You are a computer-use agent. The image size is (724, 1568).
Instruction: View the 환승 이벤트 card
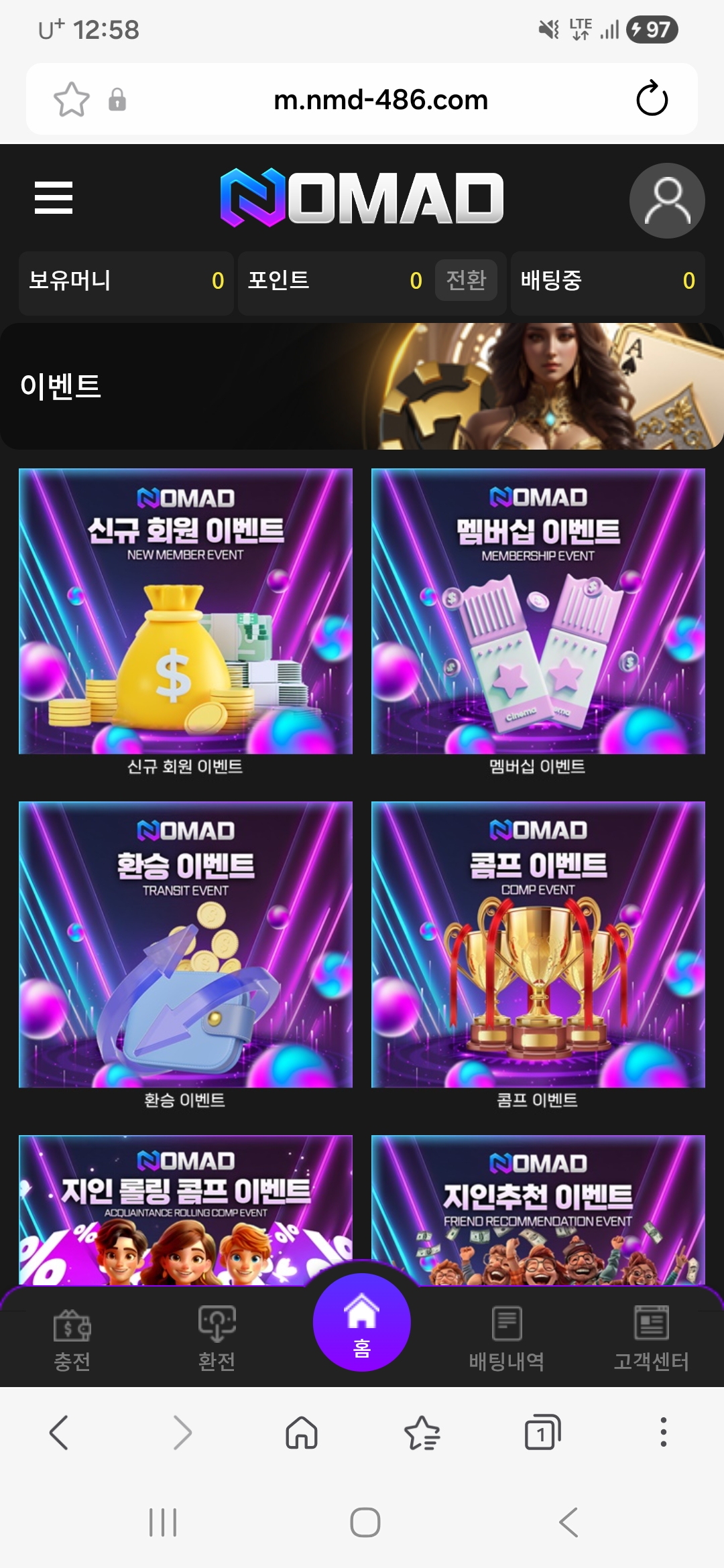pos(186,956)
